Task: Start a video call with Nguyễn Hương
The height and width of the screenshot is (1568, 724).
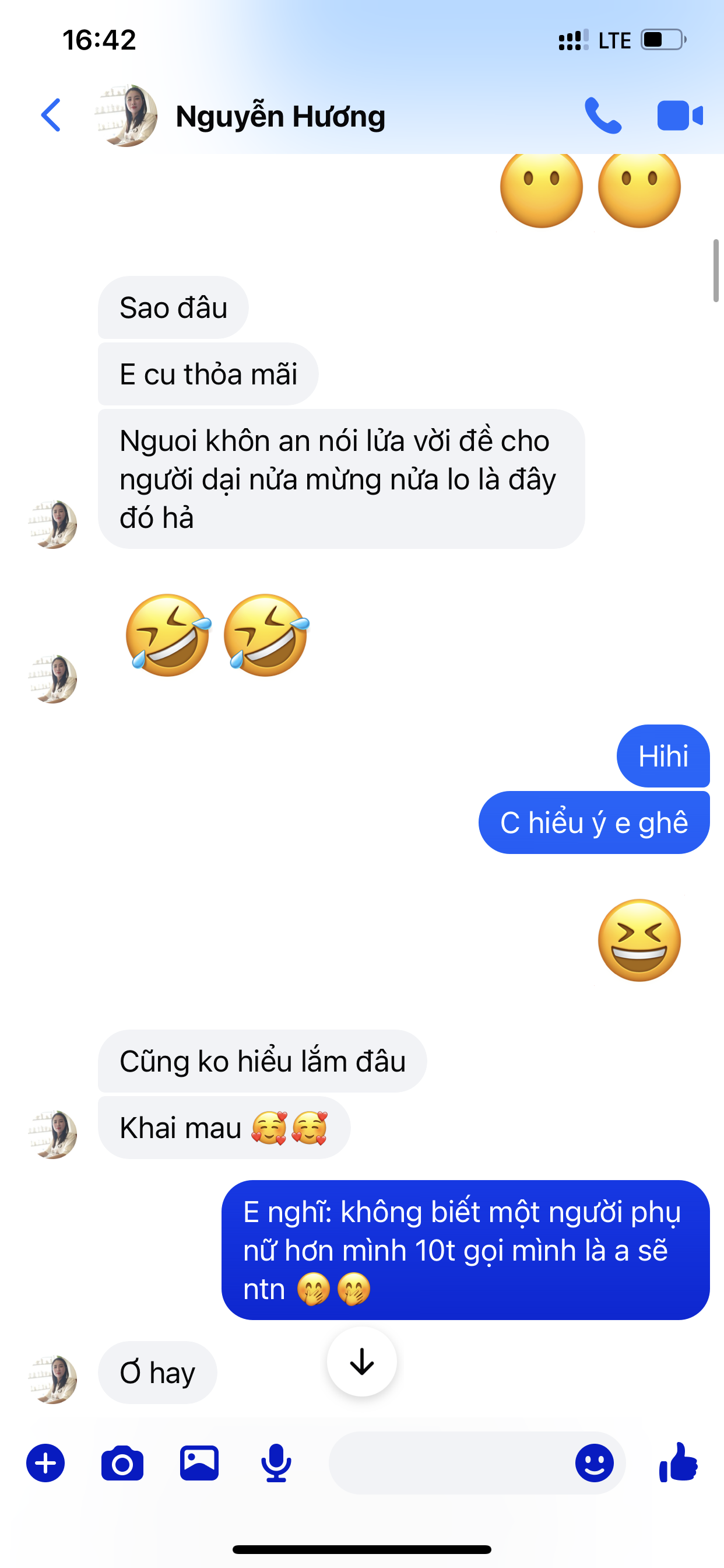Action: click(680, 115)
